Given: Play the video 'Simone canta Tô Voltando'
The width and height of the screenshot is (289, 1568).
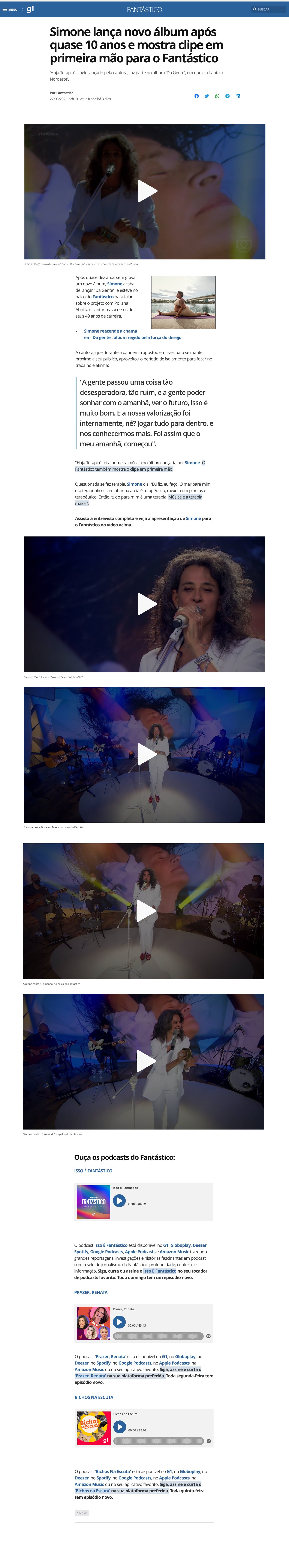Looking at the screenshot, I should [145, 1061].
